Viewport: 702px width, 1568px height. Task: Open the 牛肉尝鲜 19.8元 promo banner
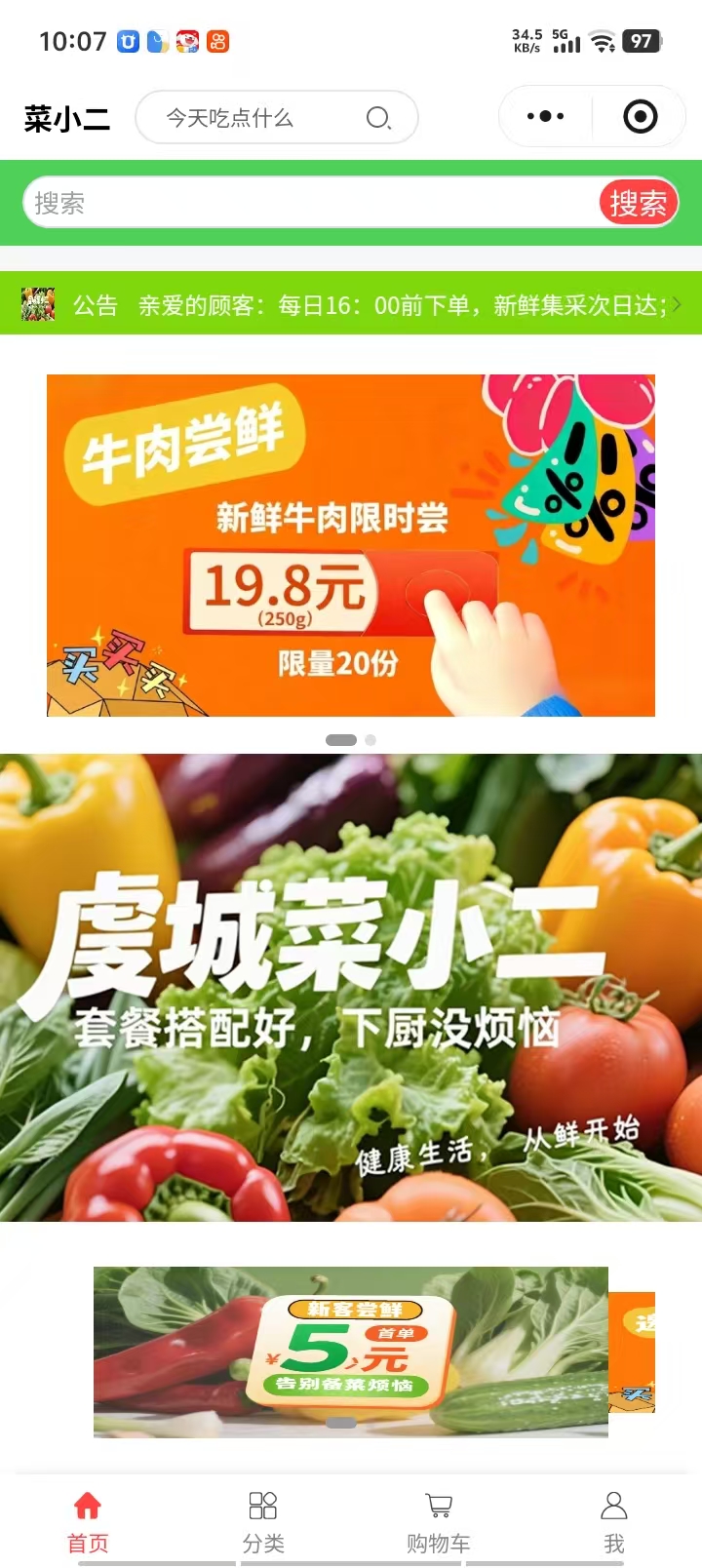(351, 545)
